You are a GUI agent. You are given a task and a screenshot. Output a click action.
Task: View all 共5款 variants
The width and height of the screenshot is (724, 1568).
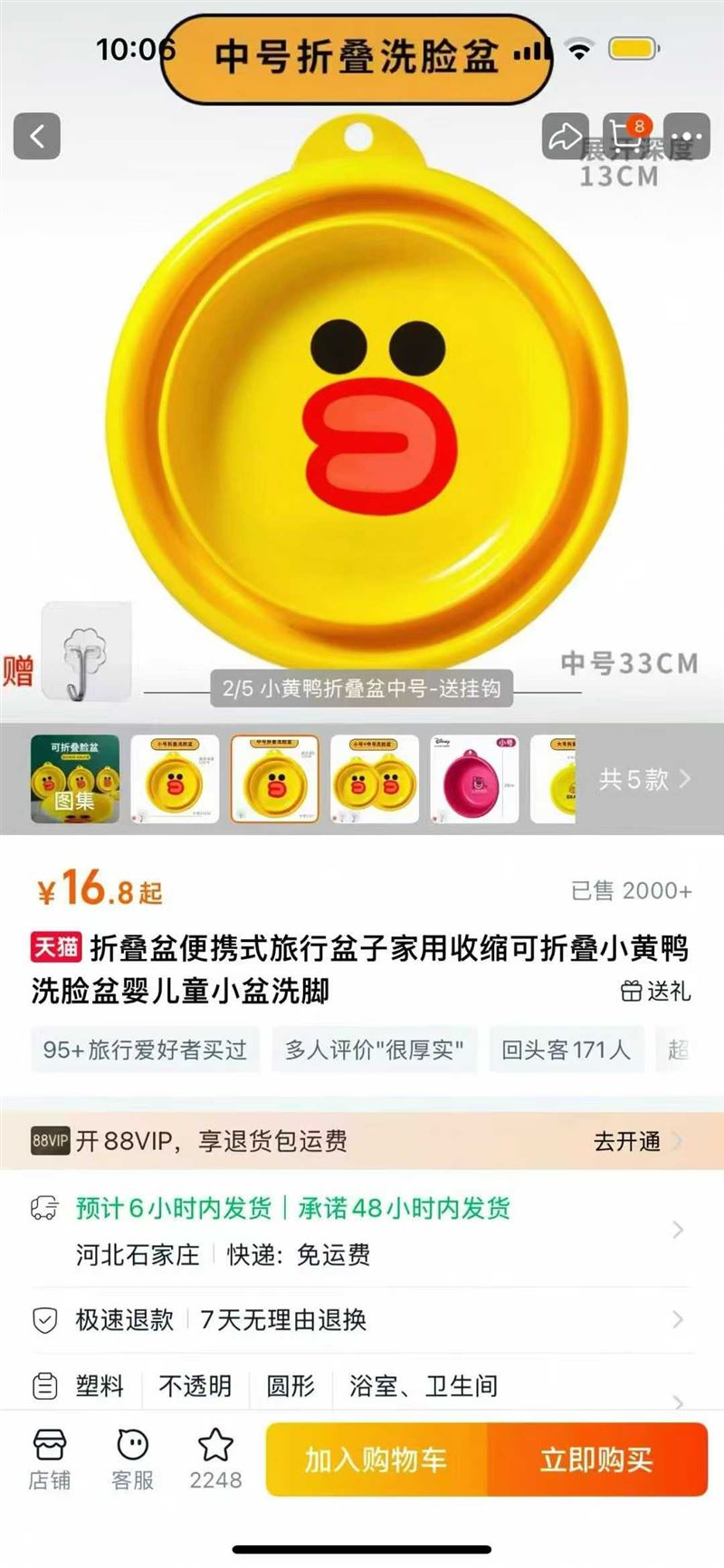(643, 779)
